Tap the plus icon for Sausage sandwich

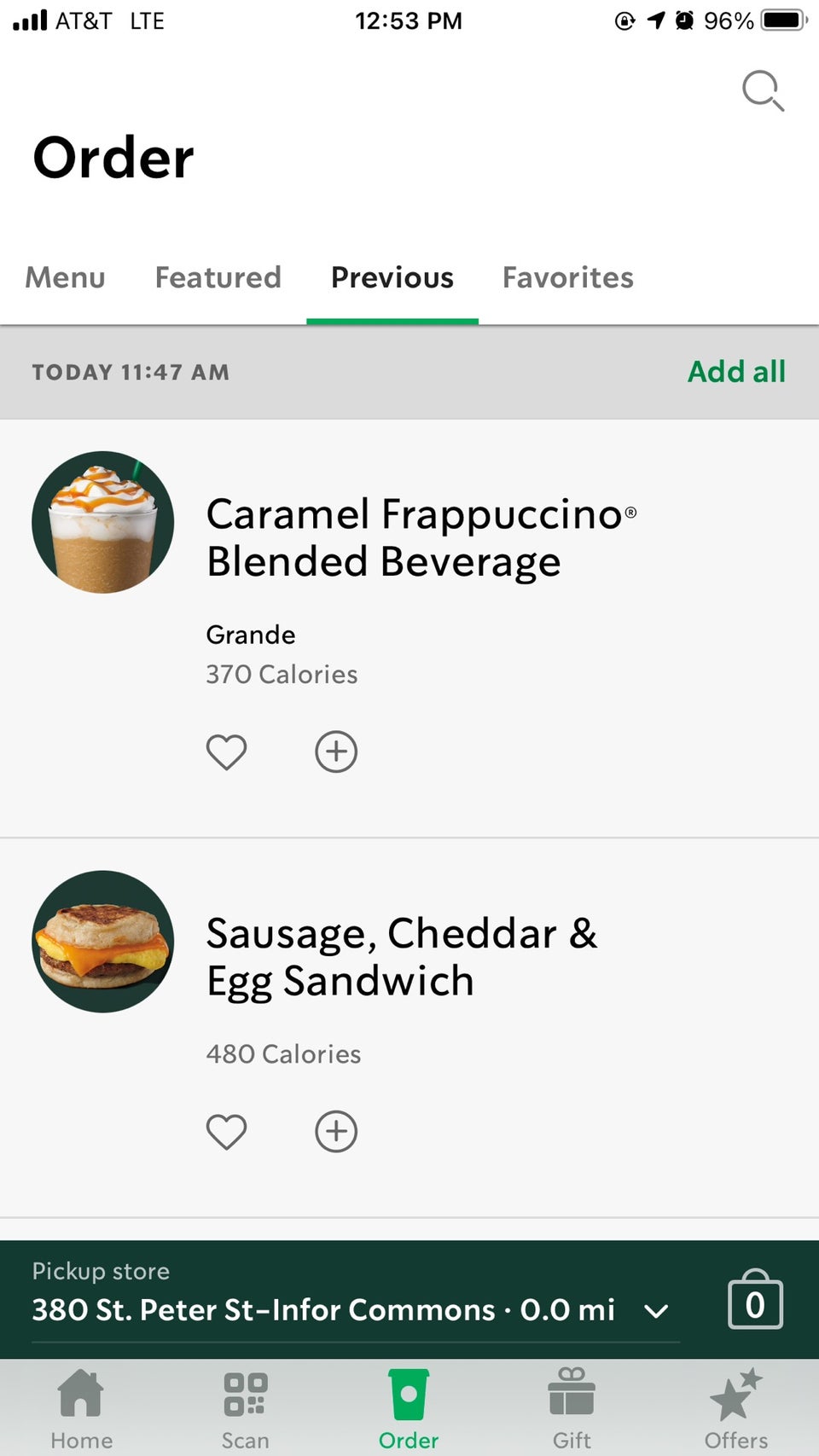(x=335, y=1132)
